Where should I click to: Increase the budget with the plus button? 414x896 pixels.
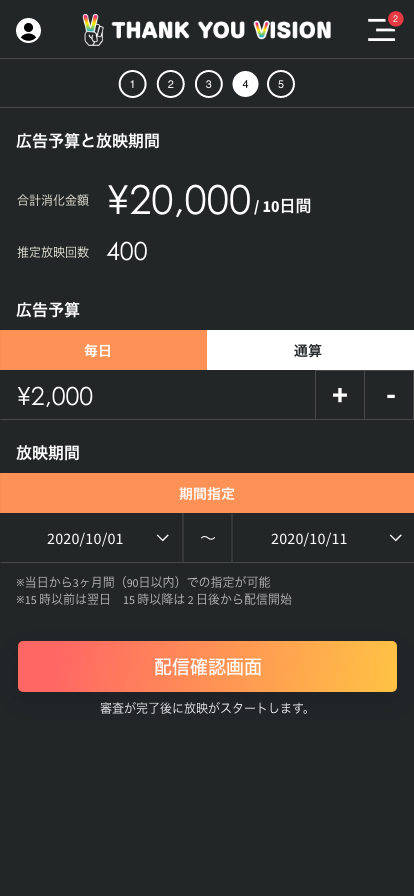coord(340,395)
